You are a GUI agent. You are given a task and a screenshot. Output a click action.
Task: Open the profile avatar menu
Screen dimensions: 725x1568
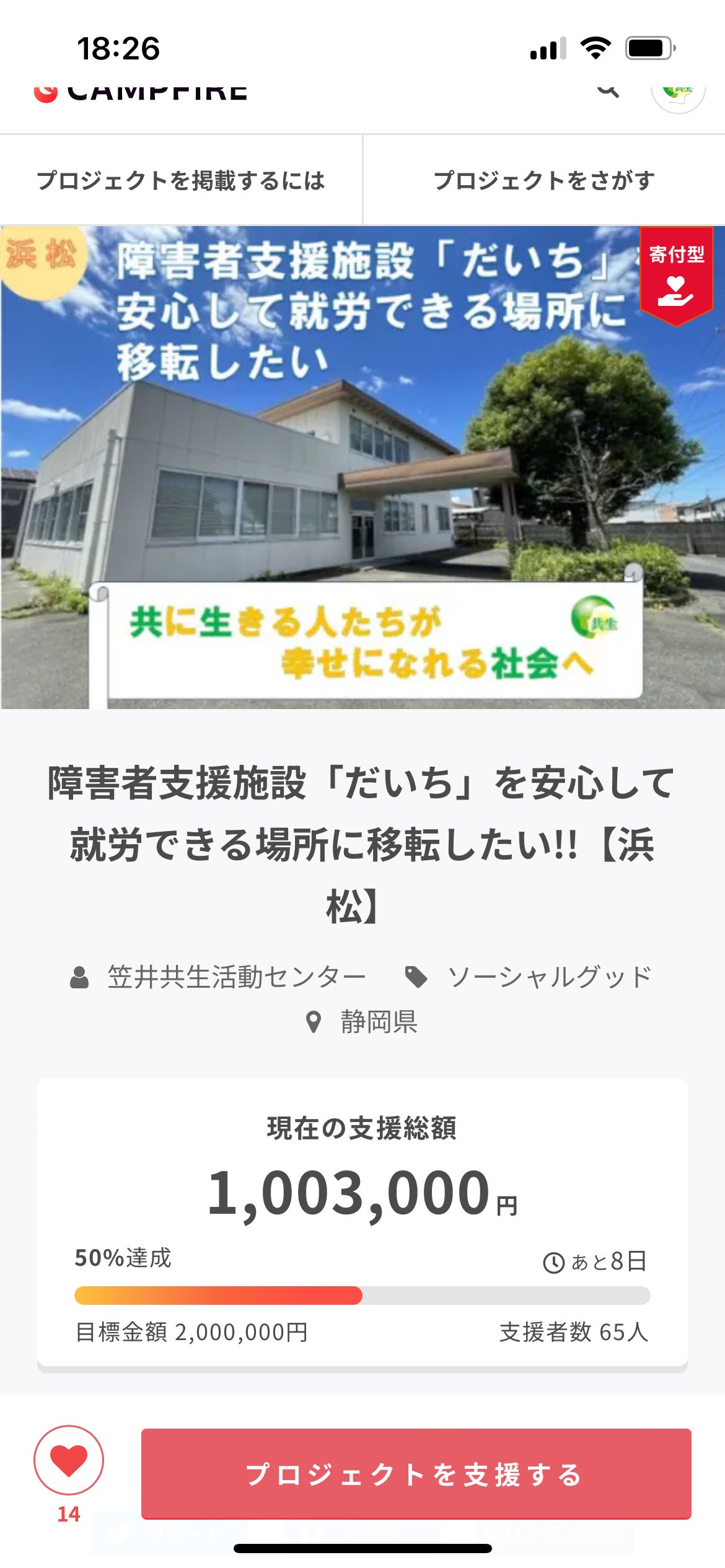[x=678, y=94]
